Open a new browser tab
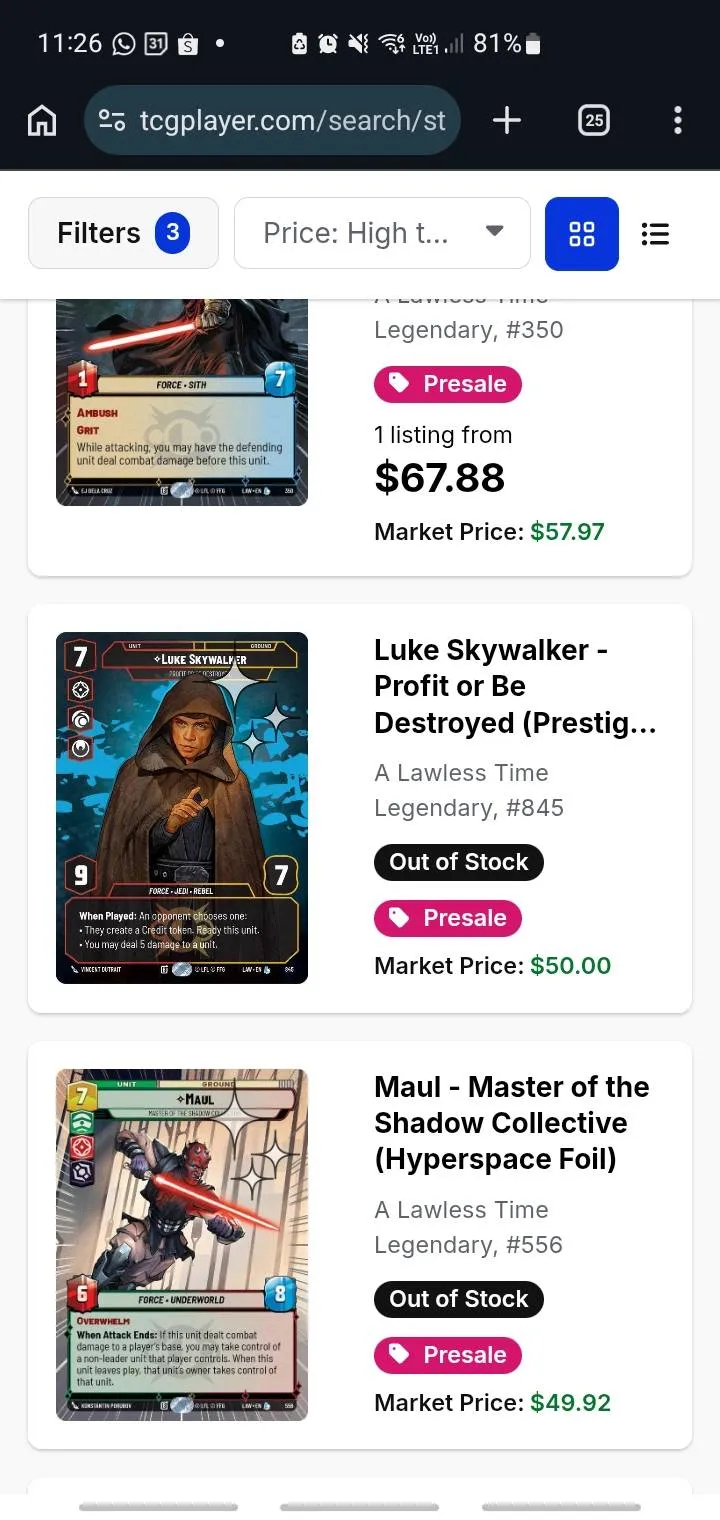 pyautogui.click(x=507, y=121)
